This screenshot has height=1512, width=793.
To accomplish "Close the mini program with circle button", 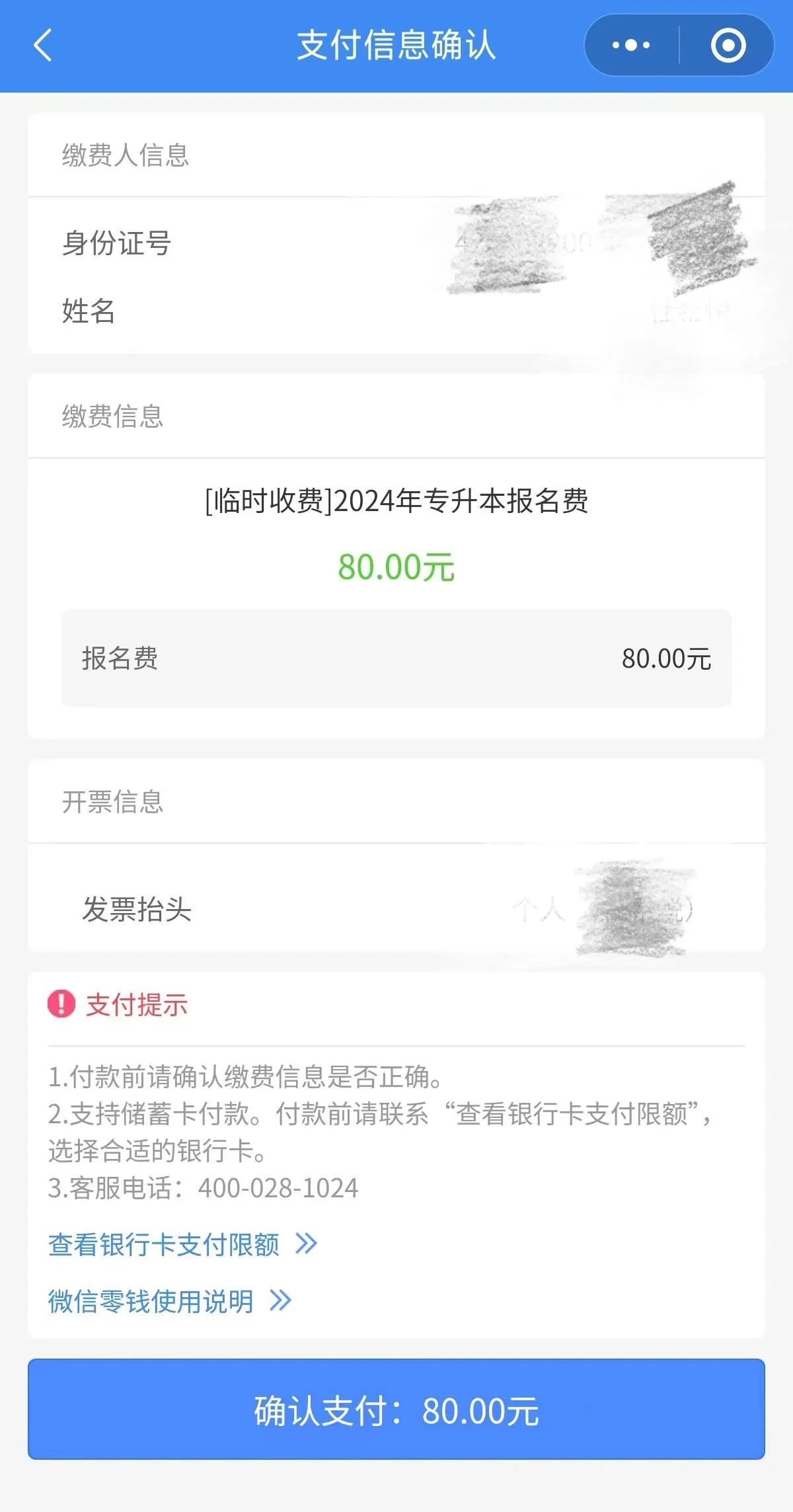I will coord(728,46).
